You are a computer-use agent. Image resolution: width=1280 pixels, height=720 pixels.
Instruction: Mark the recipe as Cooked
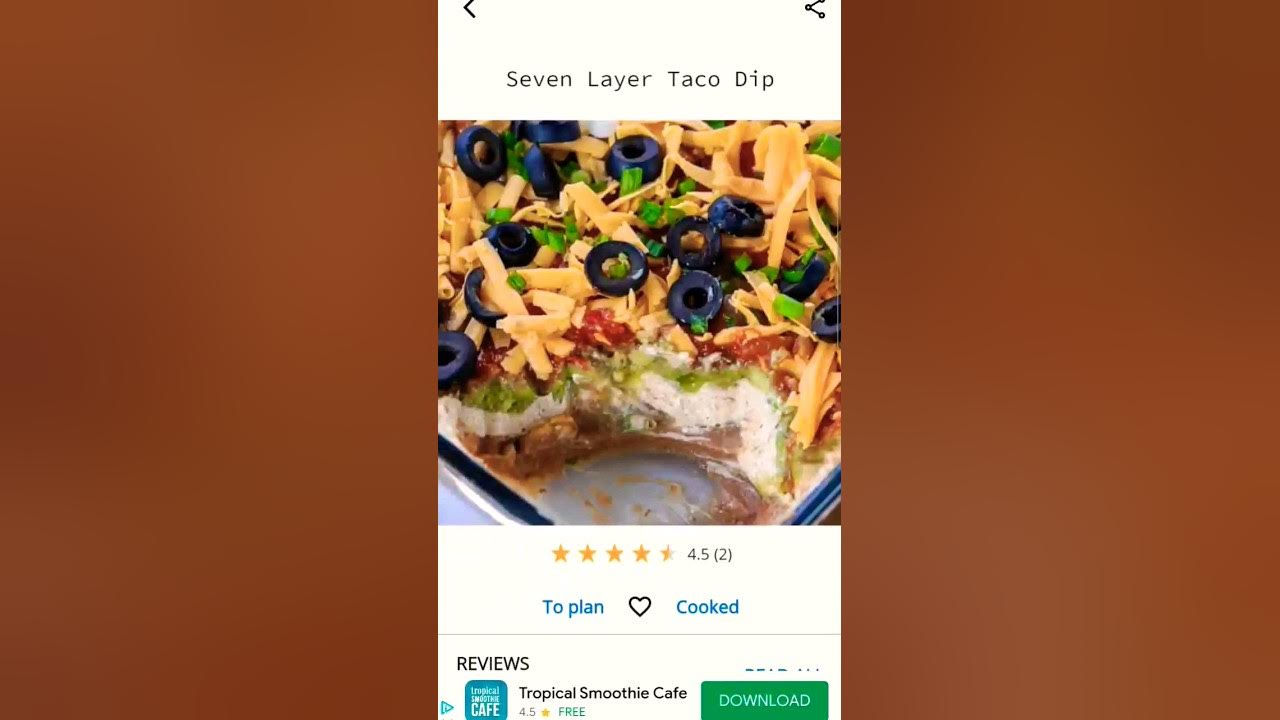(x=707, y=607)
